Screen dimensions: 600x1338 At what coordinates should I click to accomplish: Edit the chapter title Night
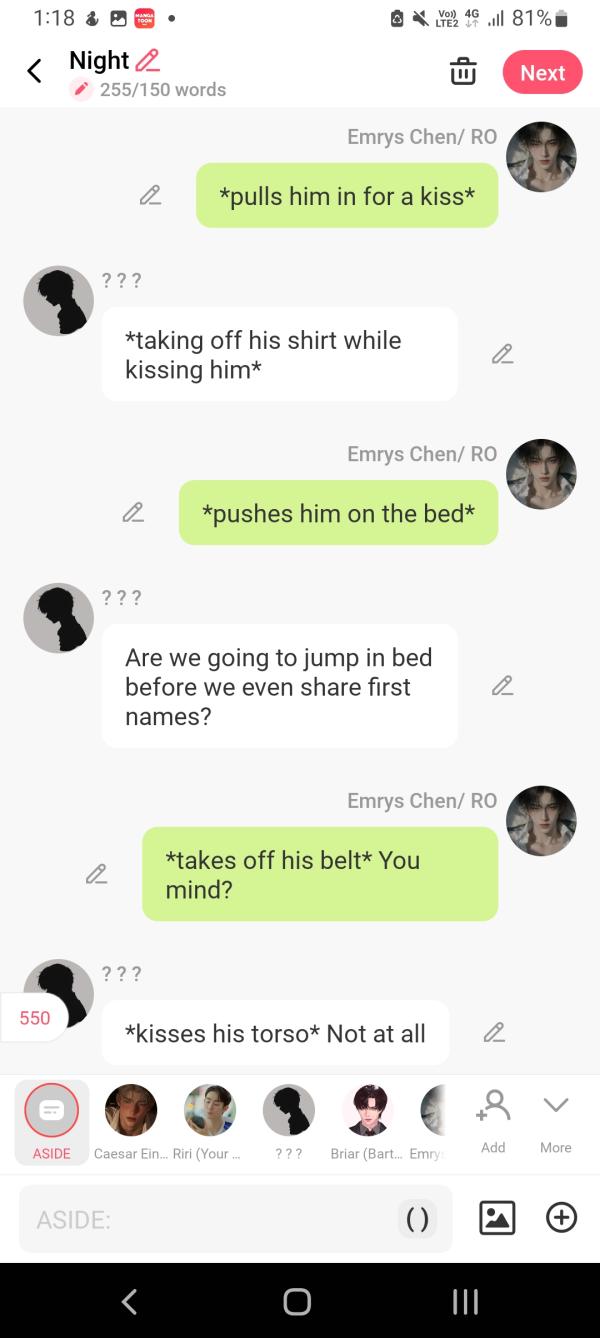tap(147, 60)
